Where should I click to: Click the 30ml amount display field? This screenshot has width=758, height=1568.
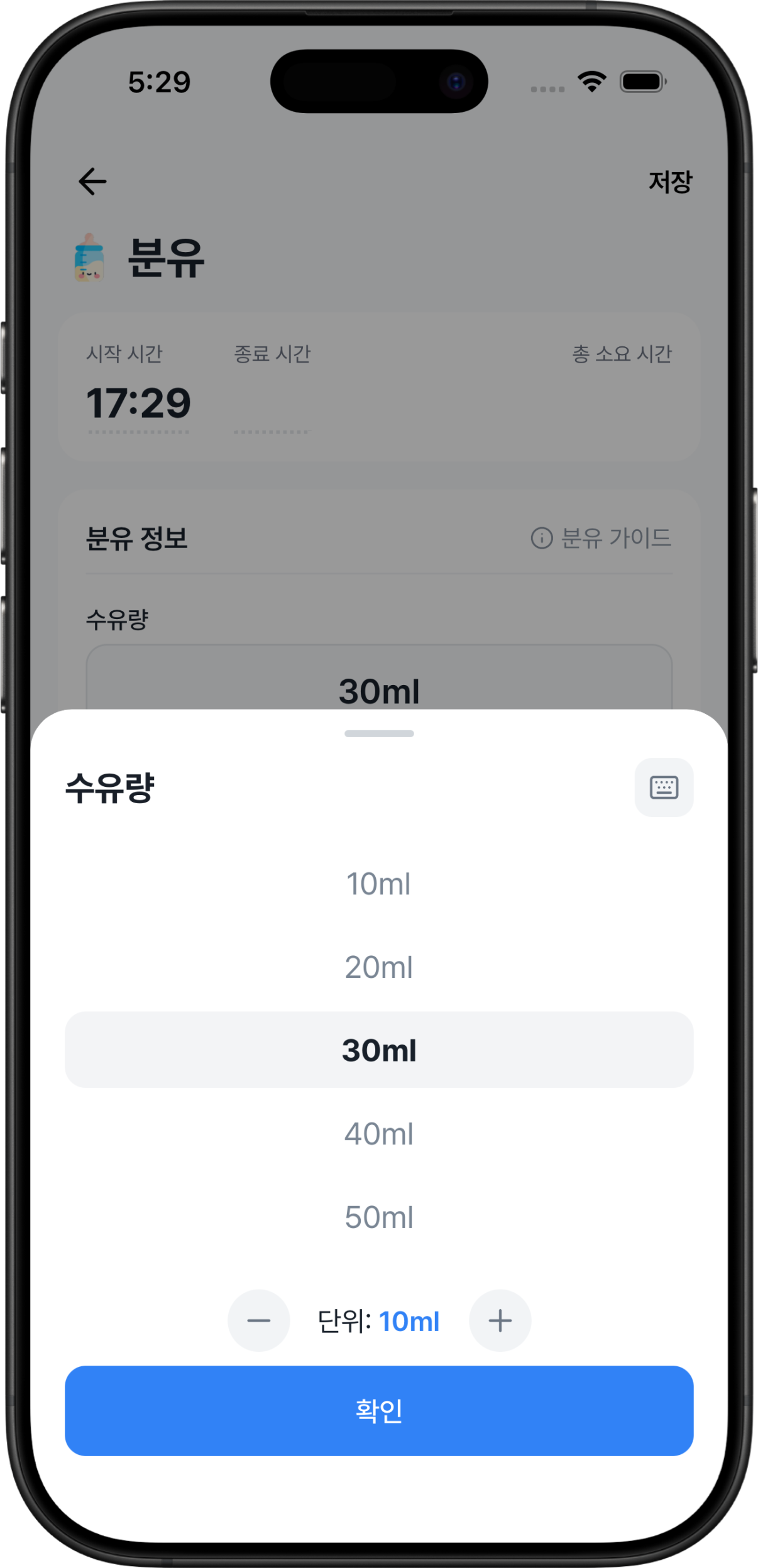tap(379, 691)
